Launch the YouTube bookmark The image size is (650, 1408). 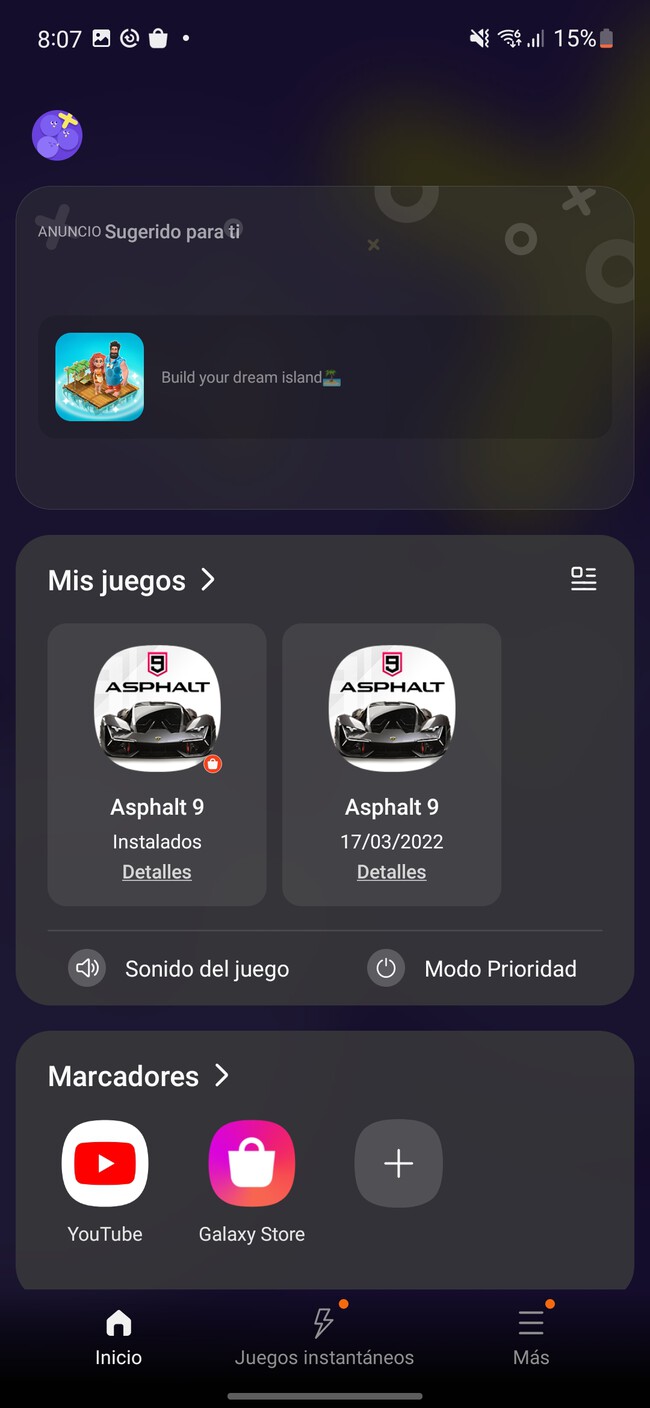tap(105, 1164)
